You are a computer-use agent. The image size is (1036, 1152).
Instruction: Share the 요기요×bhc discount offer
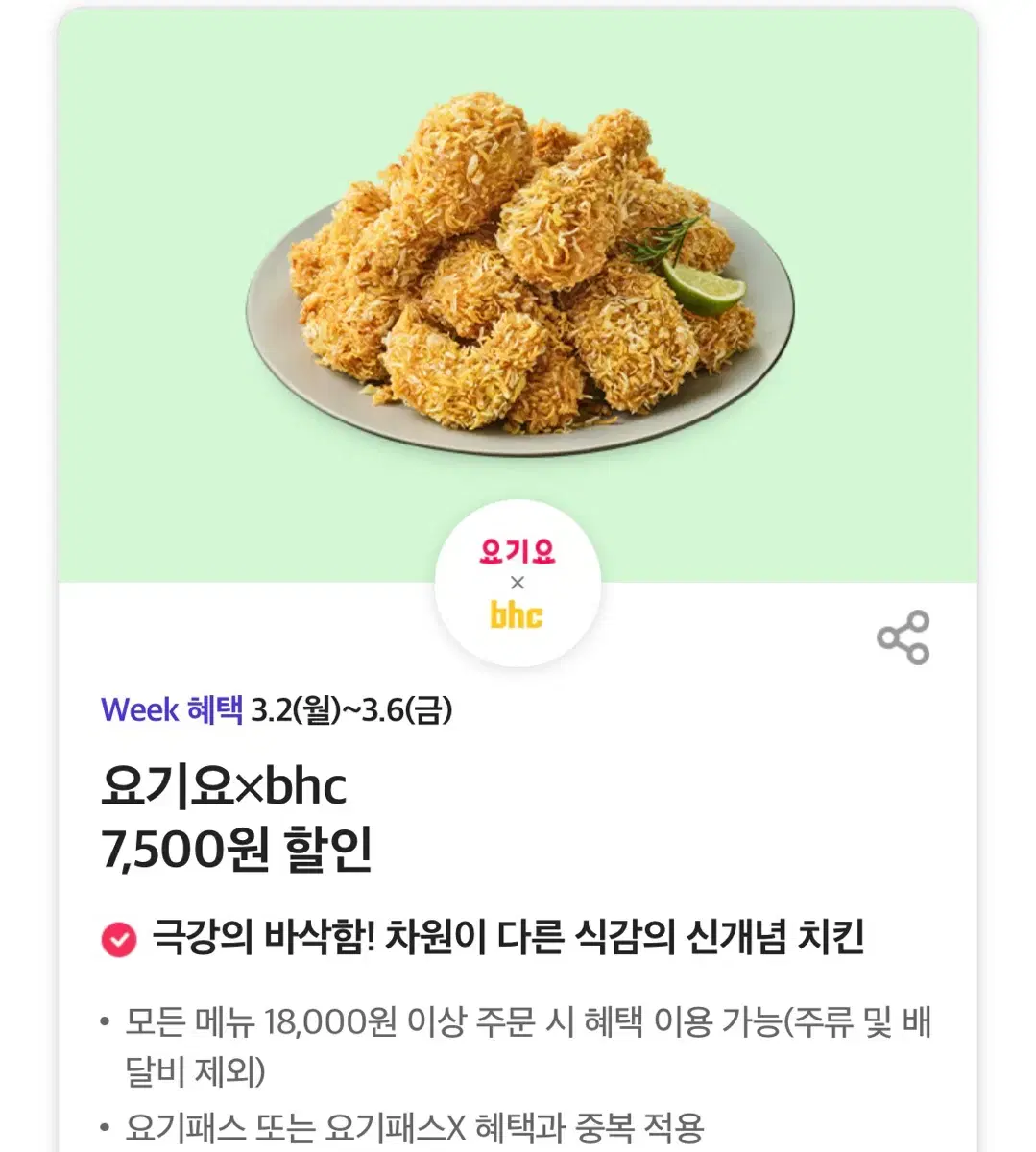pos(903,637)
